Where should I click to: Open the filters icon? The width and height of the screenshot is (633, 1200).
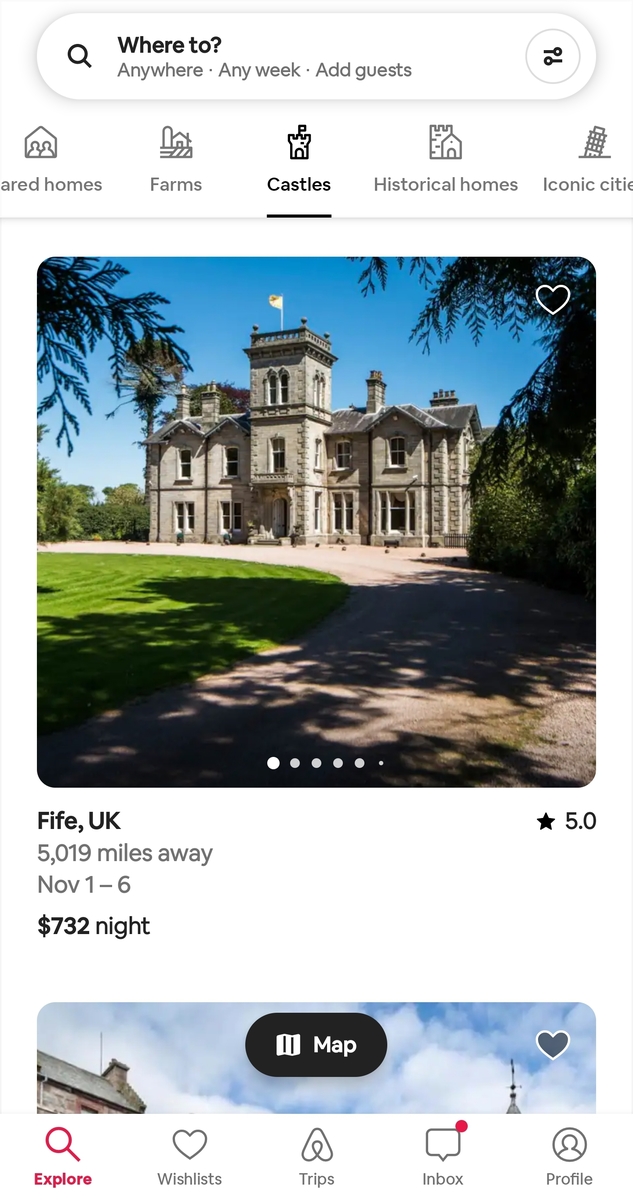click(553, 57)
